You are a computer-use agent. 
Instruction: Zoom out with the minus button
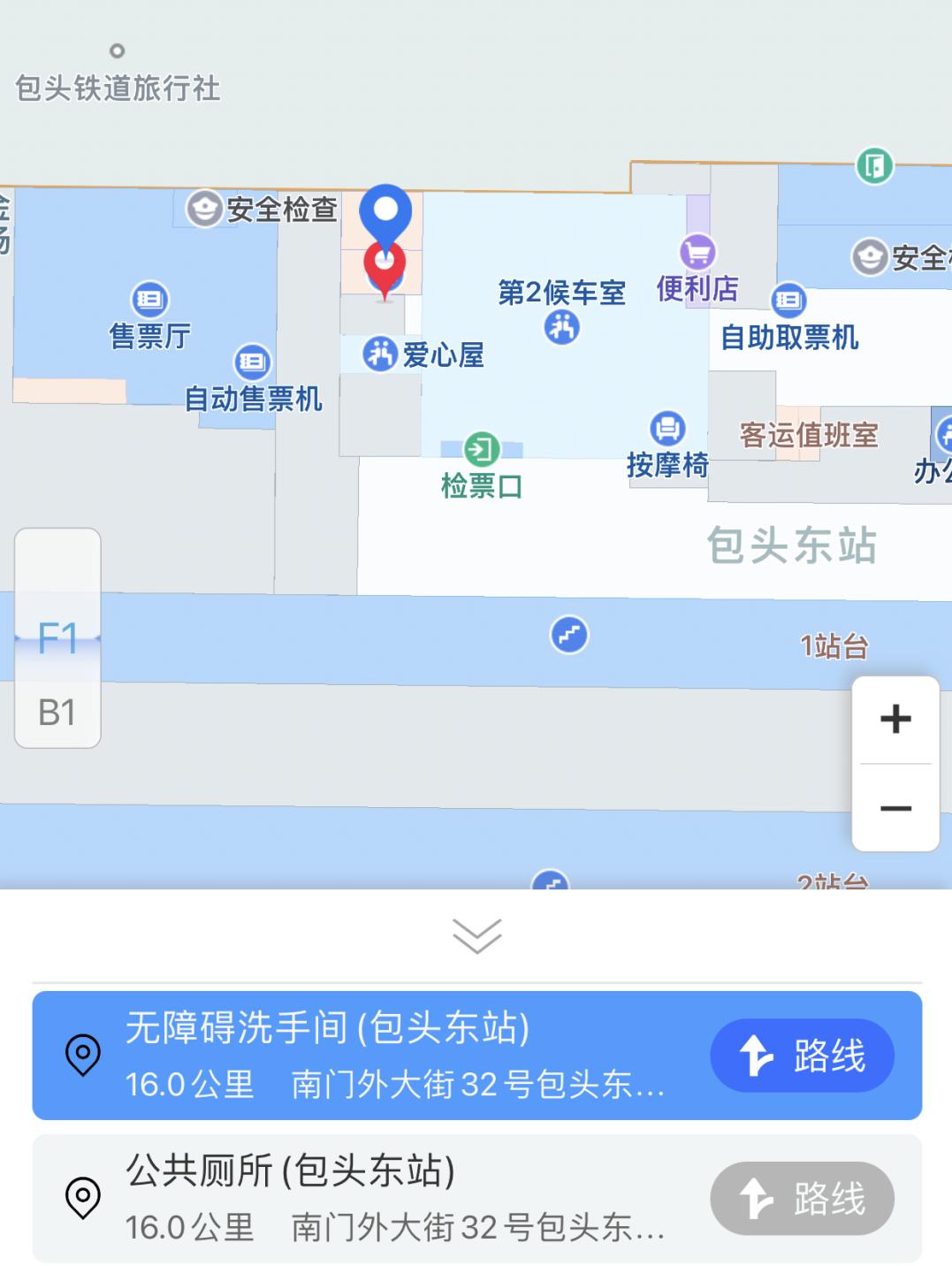click(895, 807)
